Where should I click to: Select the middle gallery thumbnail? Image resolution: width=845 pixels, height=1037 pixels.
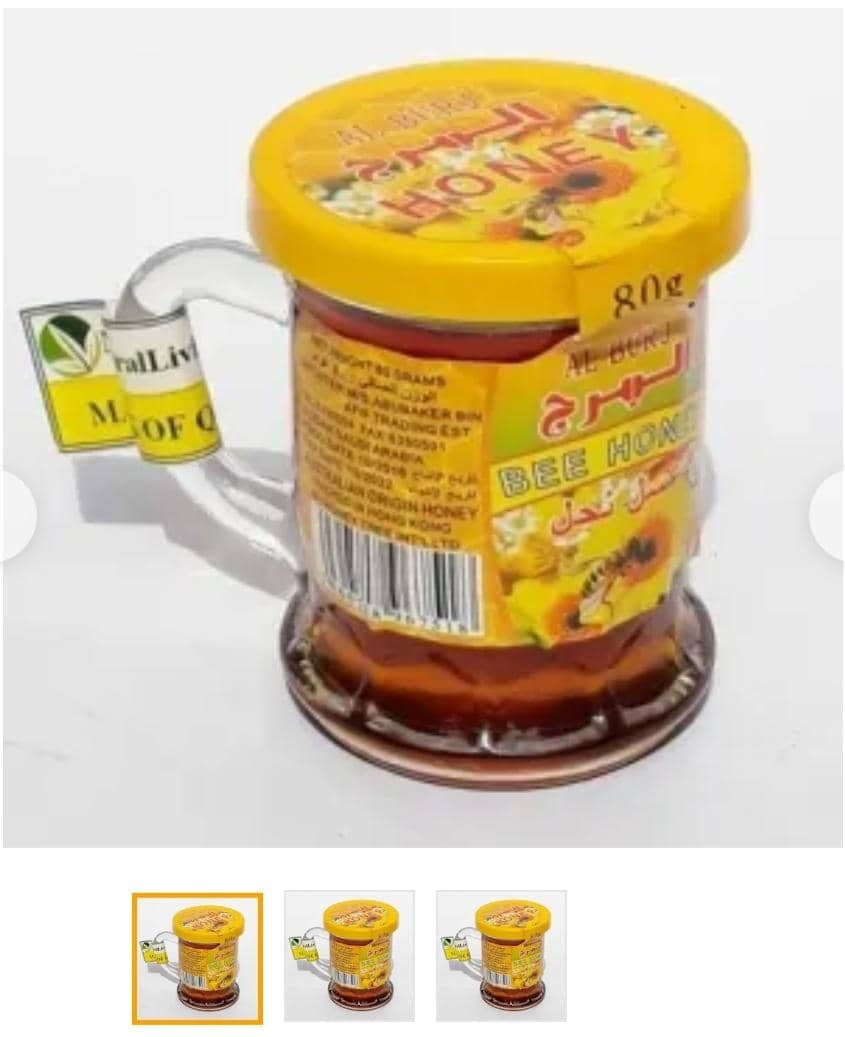tap(349, 955)
